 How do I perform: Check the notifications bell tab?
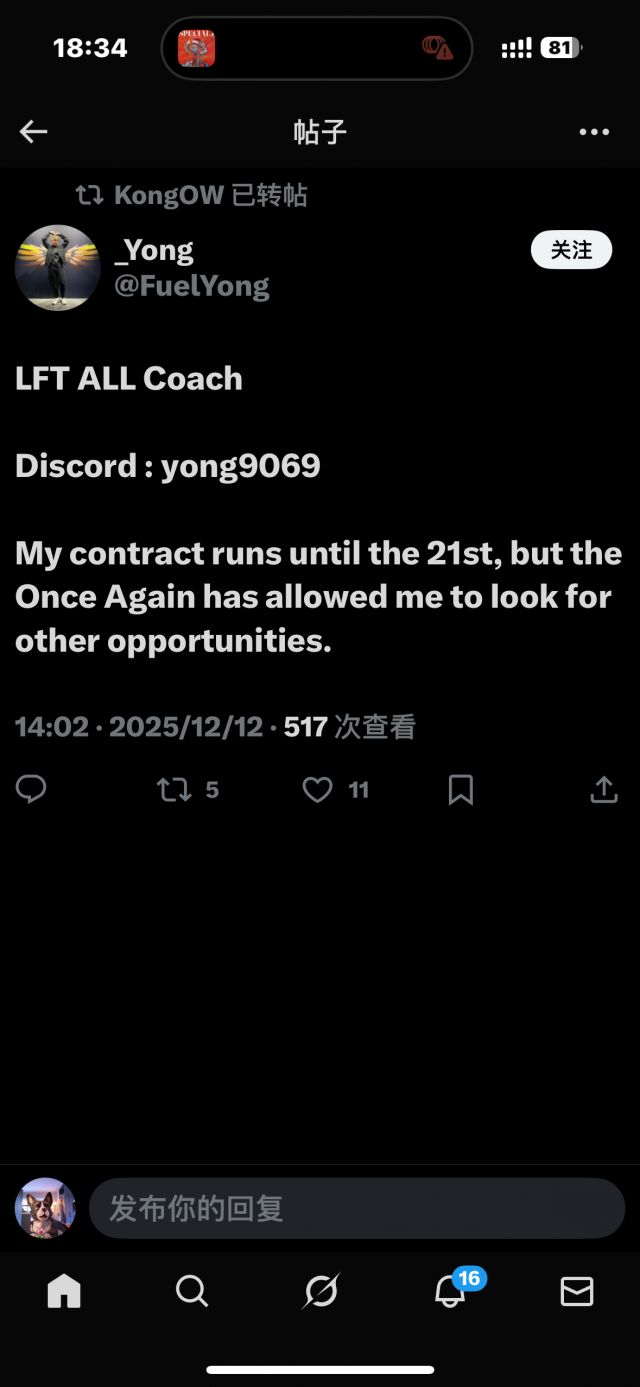[x=450, y=1291]
